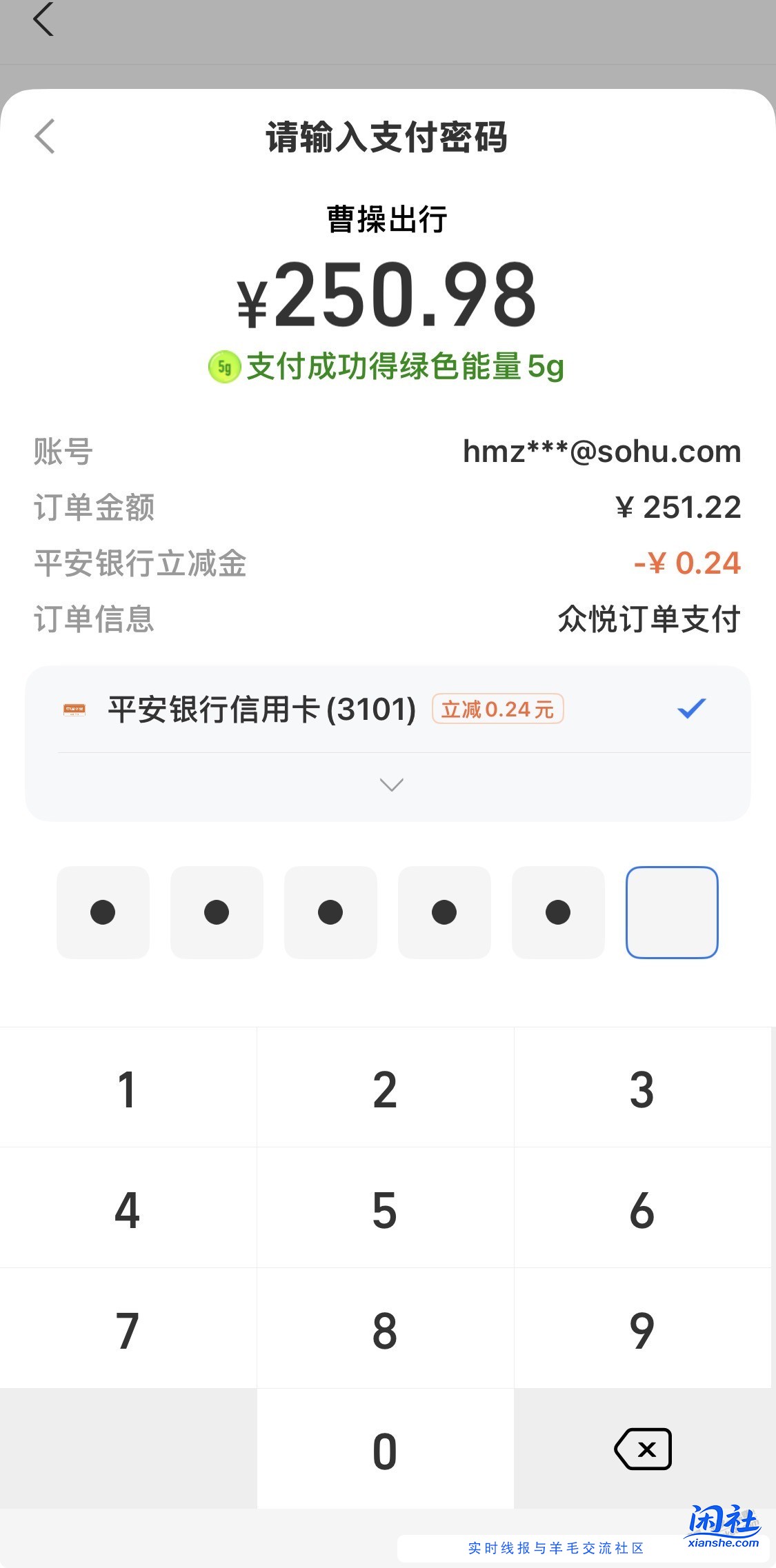Tap the empty sixth password box
The image size is (776, 1568).
coord(672,912)
